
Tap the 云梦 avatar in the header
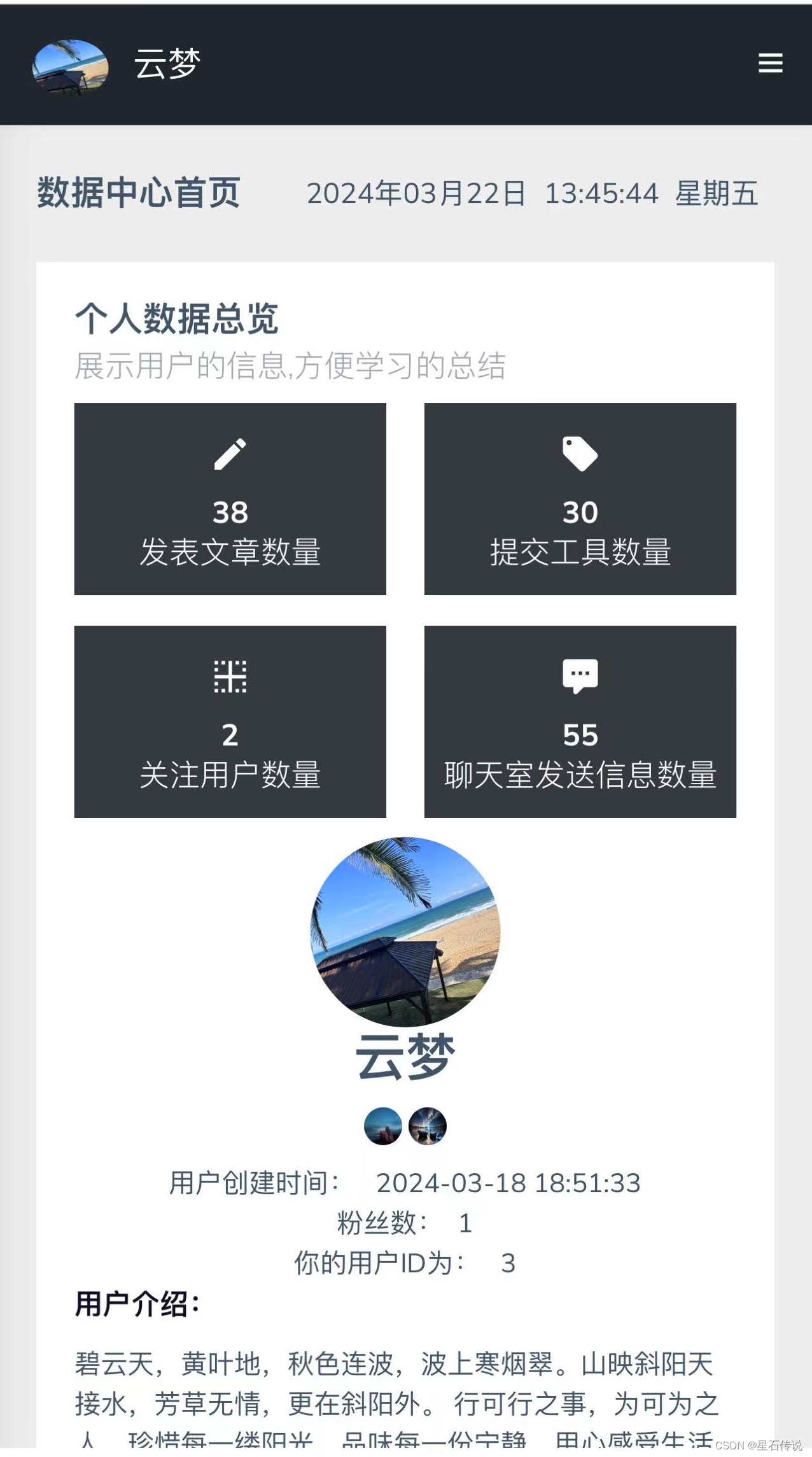click(70, 67)
